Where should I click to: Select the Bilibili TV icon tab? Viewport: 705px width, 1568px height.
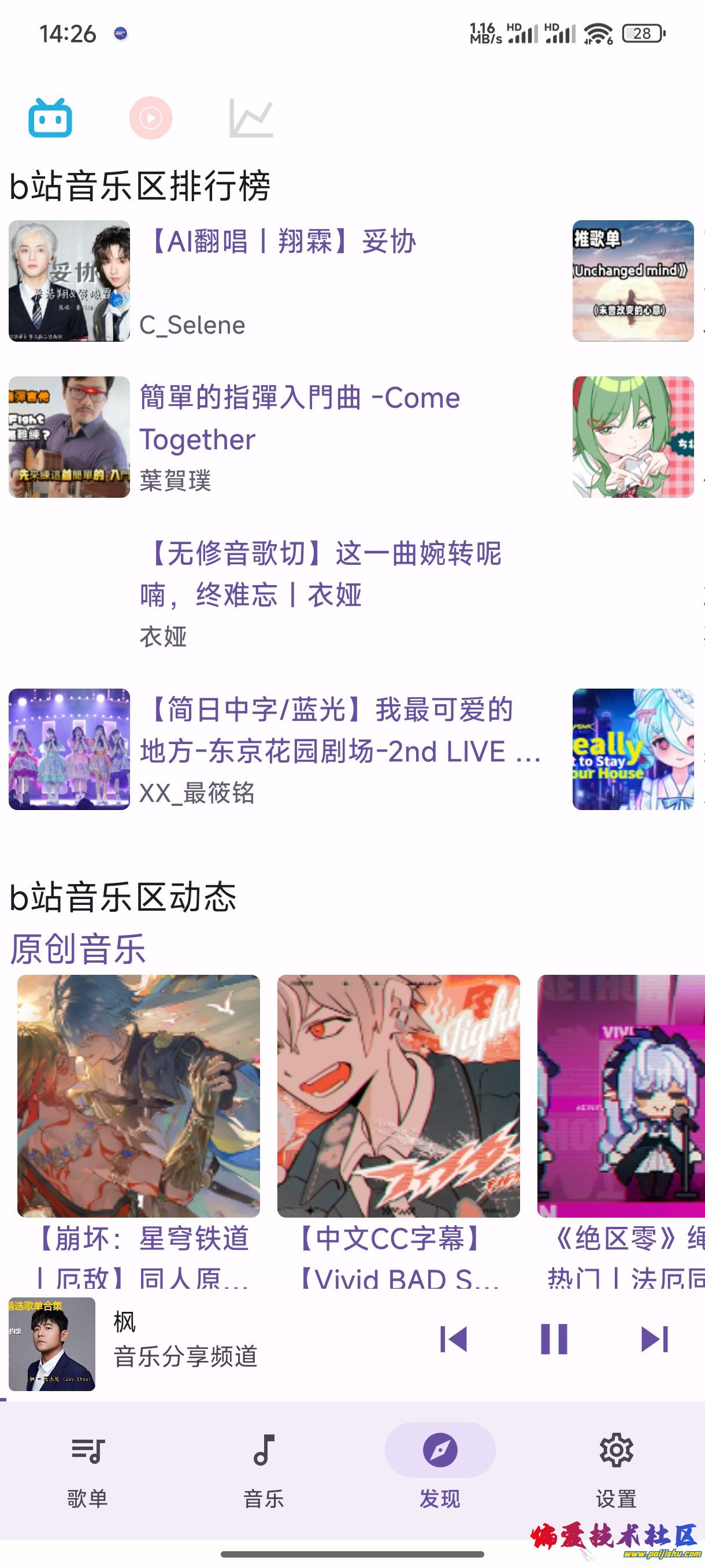[50, 117]
